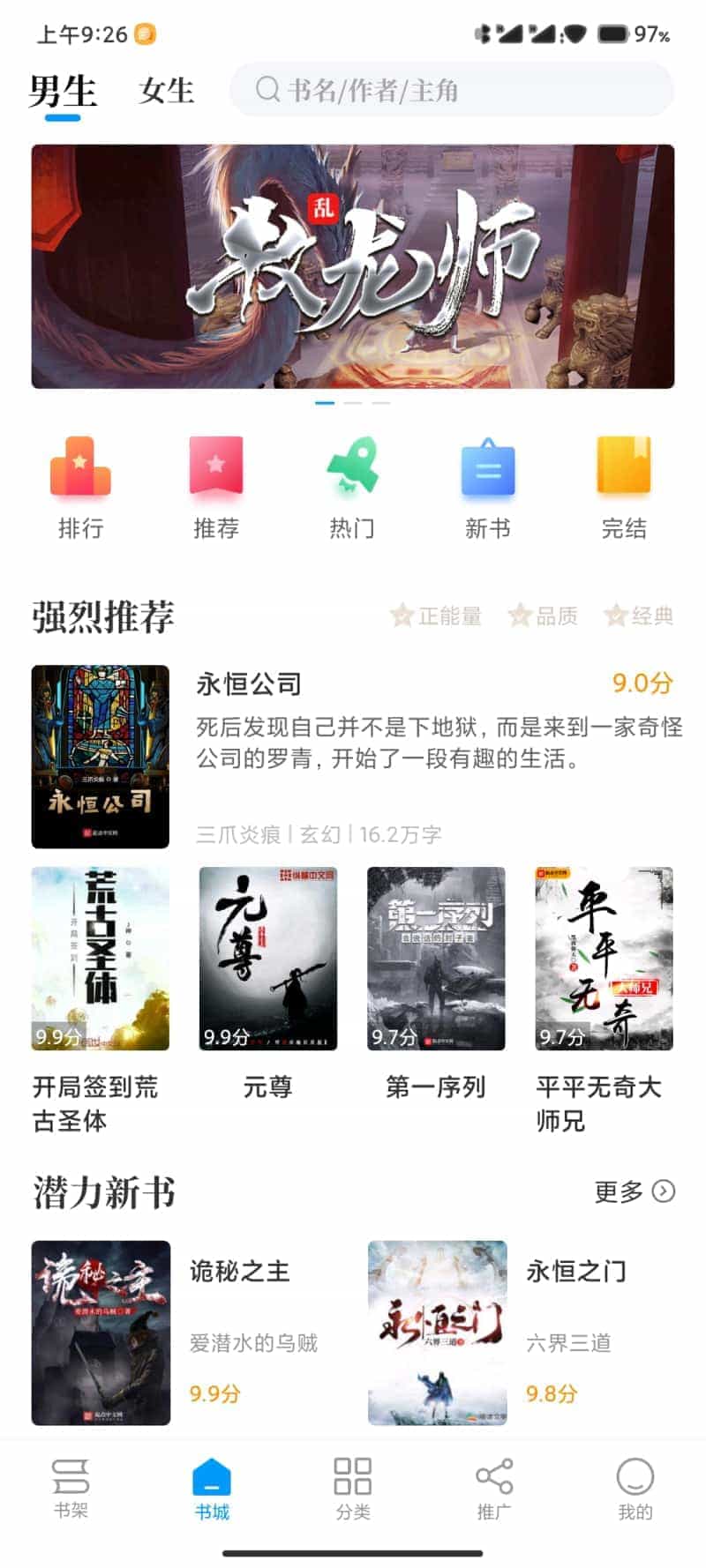706x1568 pixels.
Task: Select the 经典 filter tag
Action: click(x=640, y=616)
